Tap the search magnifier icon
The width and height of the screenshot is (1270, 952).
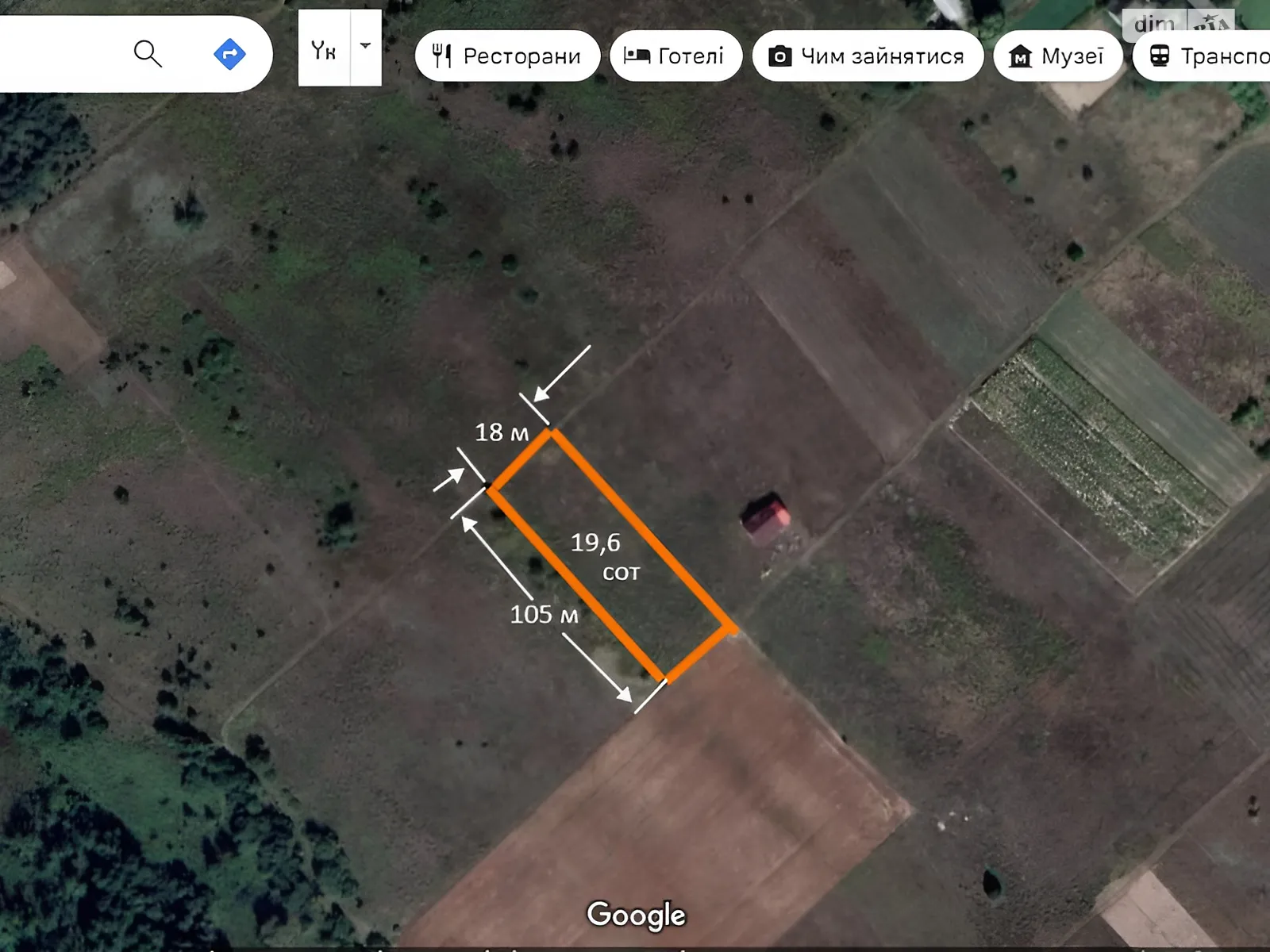pos(148,54)
